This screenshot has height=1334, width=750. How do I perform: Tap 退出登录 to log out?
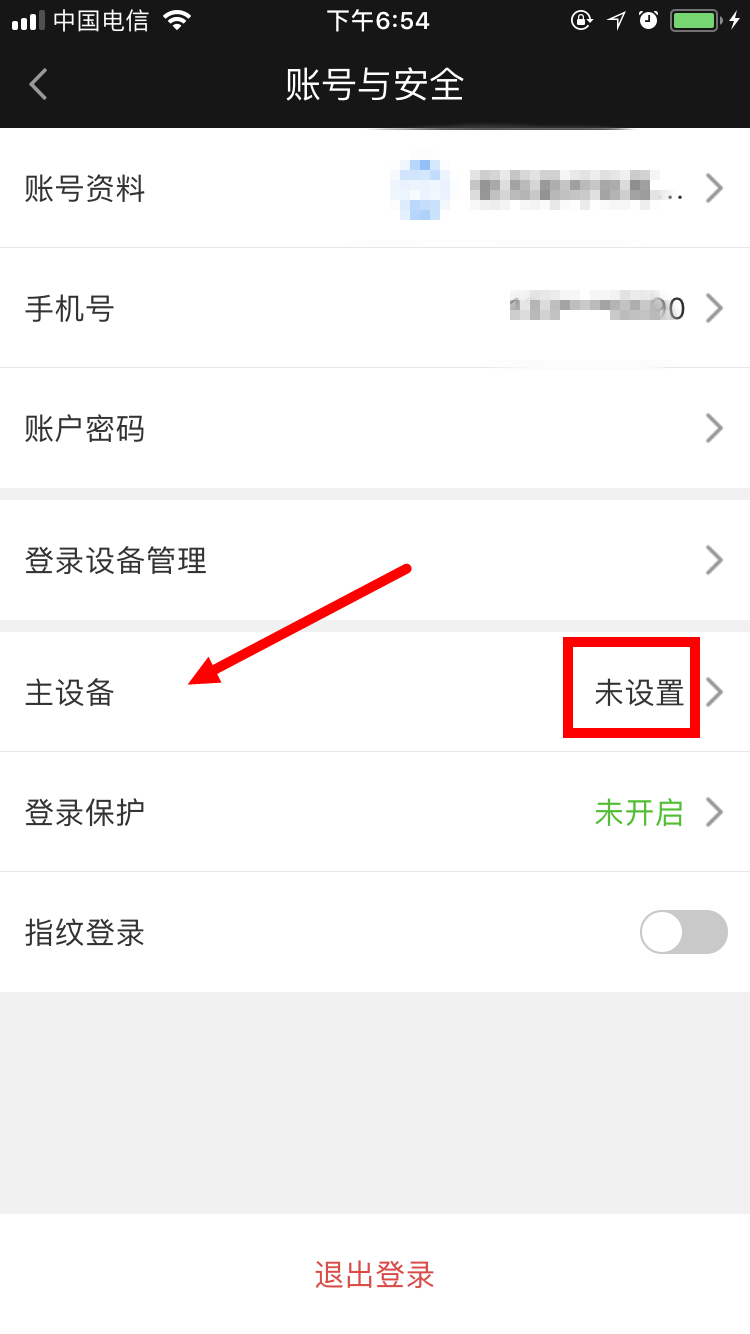[x=375, y=1274]
